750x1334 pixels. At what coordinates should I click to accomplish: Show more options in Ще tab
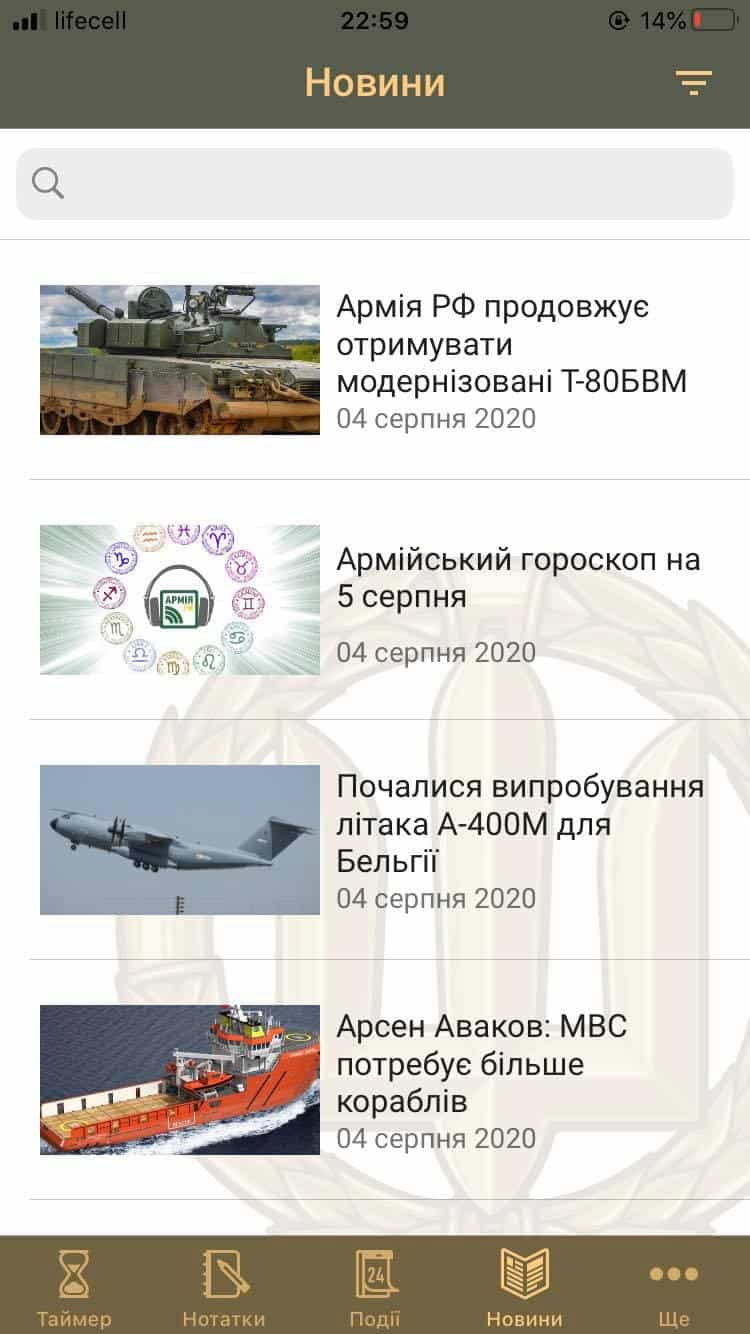click(x=674, y=1286)
